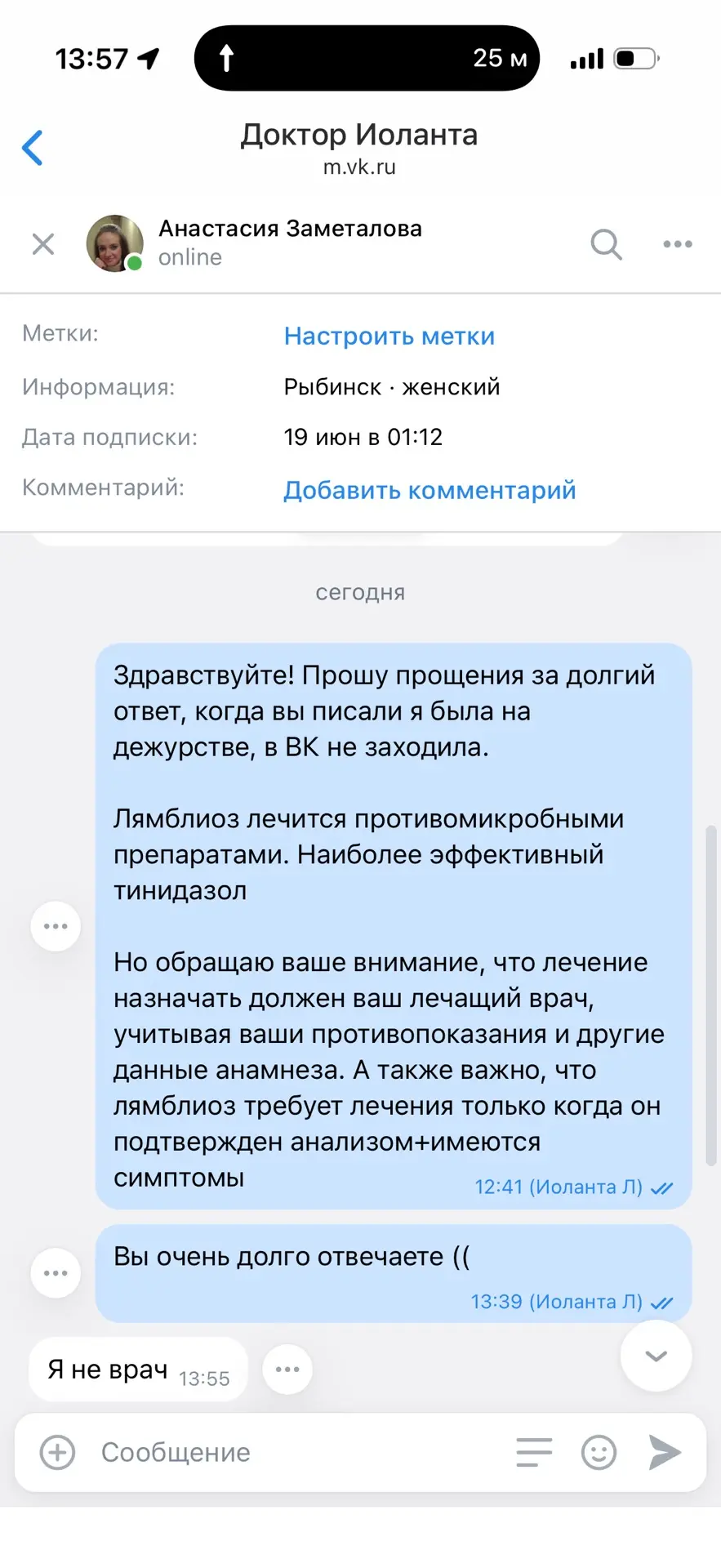Screen dimensions: 721x1568
Task: Tap the Настроить метки link
Action: click(389, 336)
